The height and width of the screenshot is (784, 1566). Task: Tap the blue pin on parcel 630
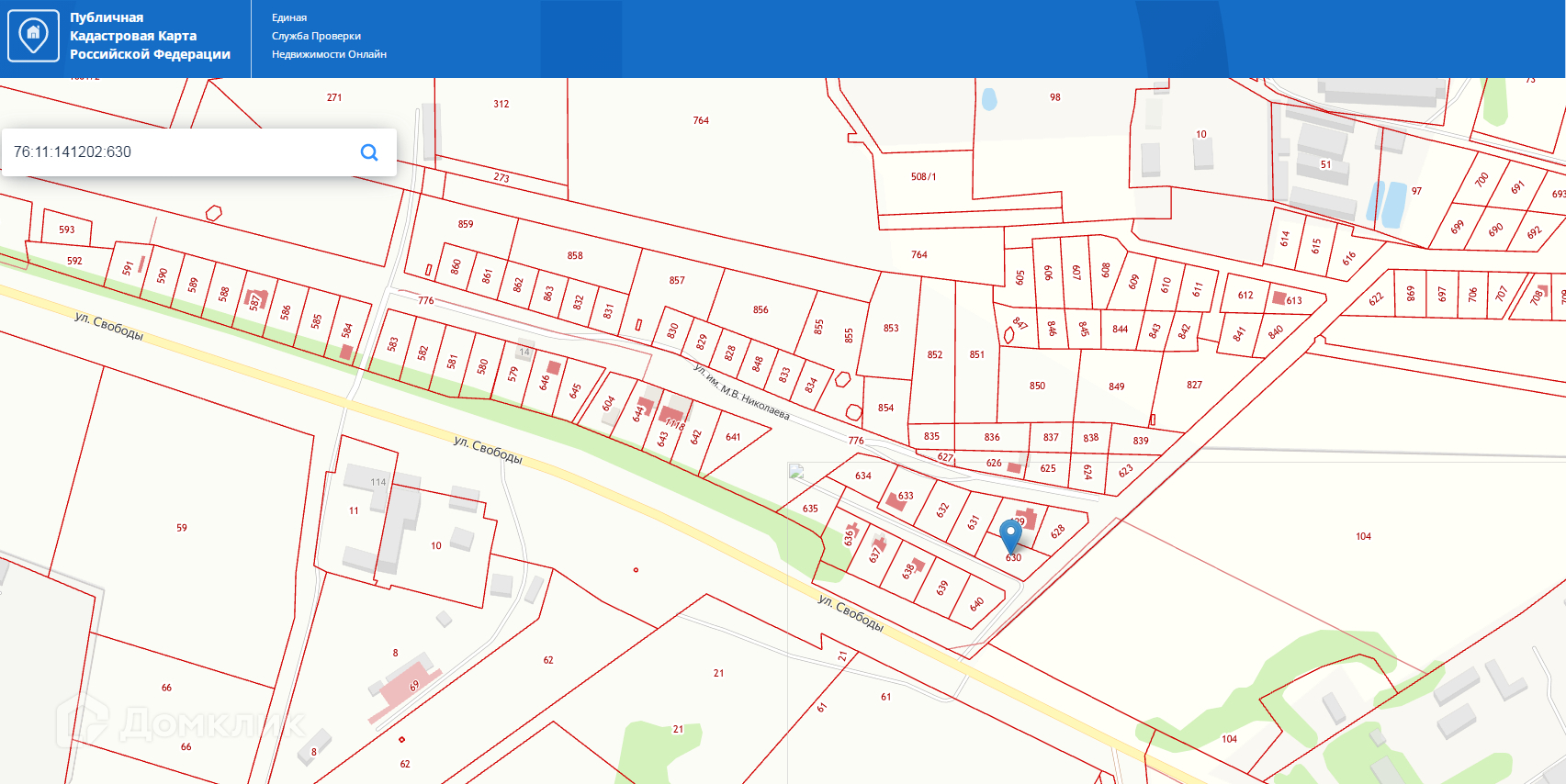coord(1010,536)
